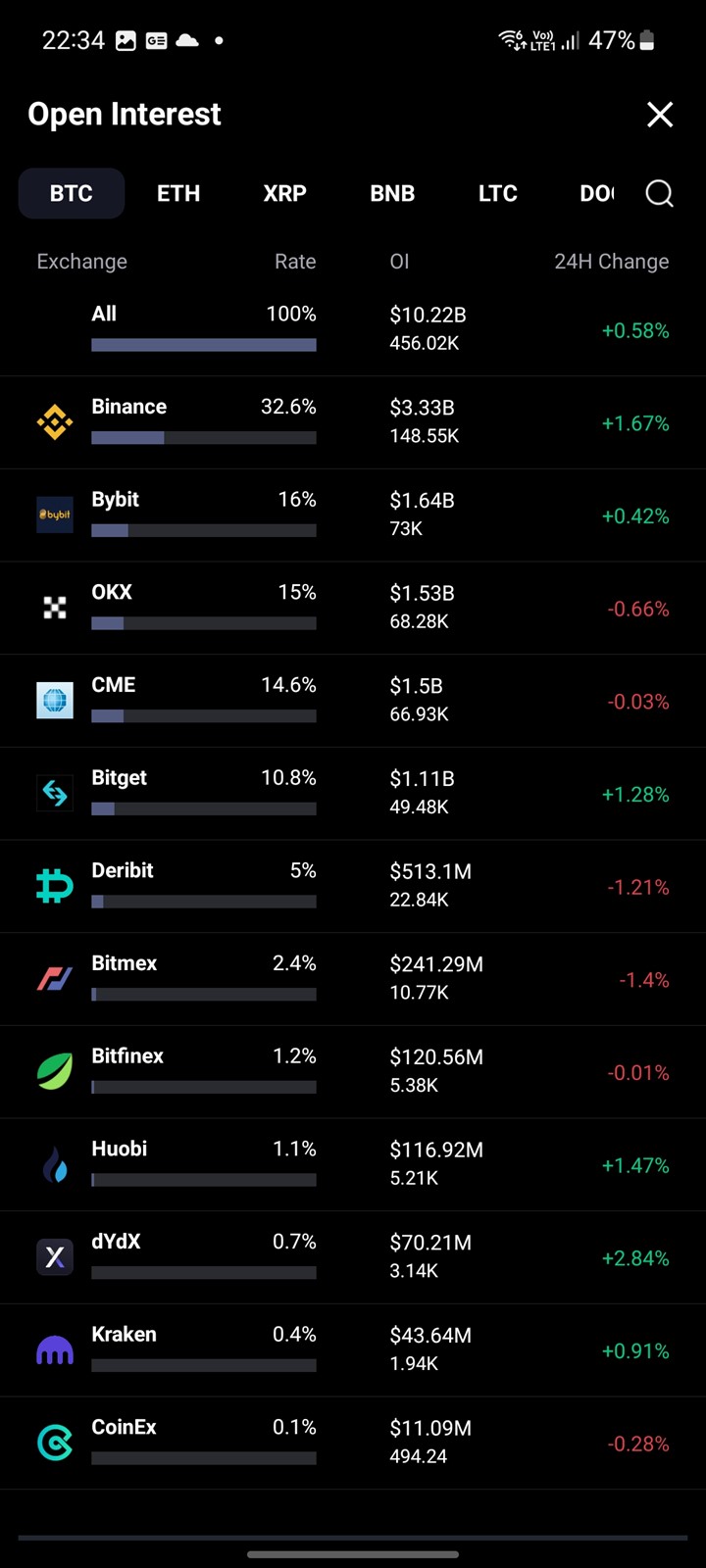The width and height of the screenshot is (706, 1568).
Task: Open the Bybit exchange row
Action: 353,515
